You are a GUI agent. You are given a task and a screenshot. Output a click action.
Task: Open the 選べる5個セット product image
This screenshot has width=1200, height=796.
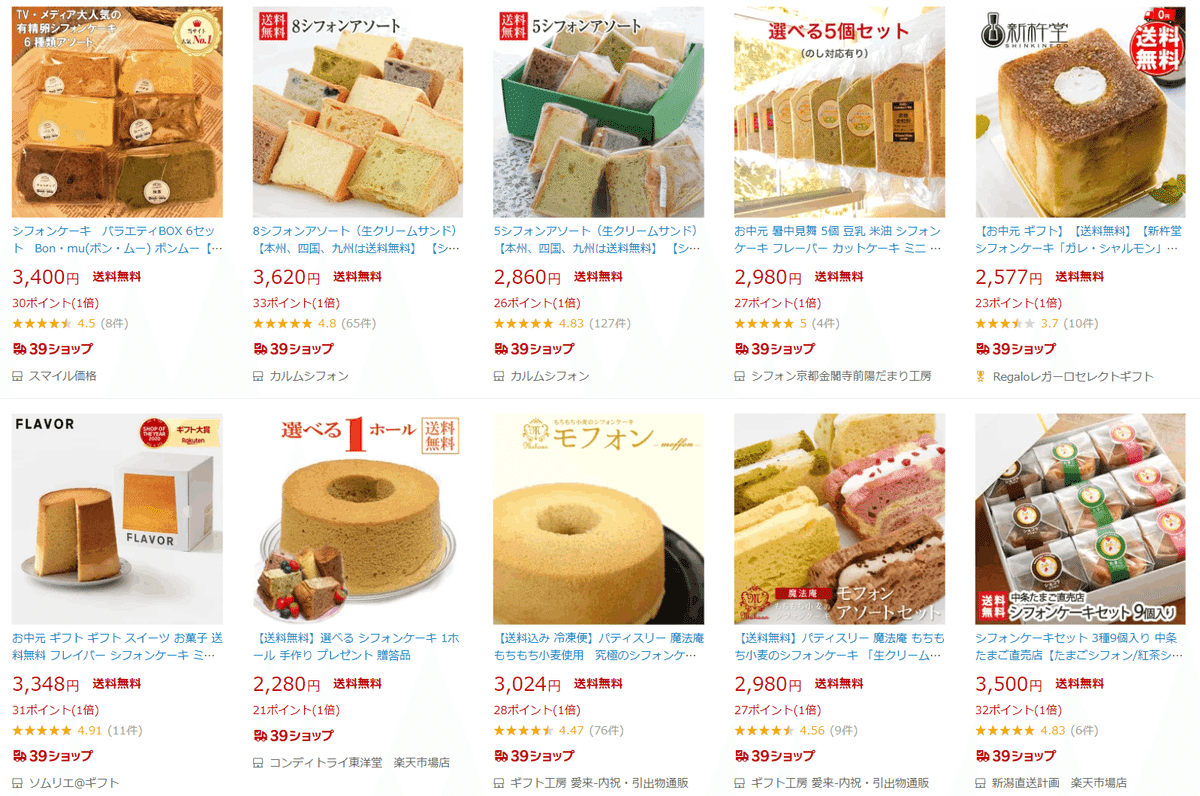[x=839, y=112]
